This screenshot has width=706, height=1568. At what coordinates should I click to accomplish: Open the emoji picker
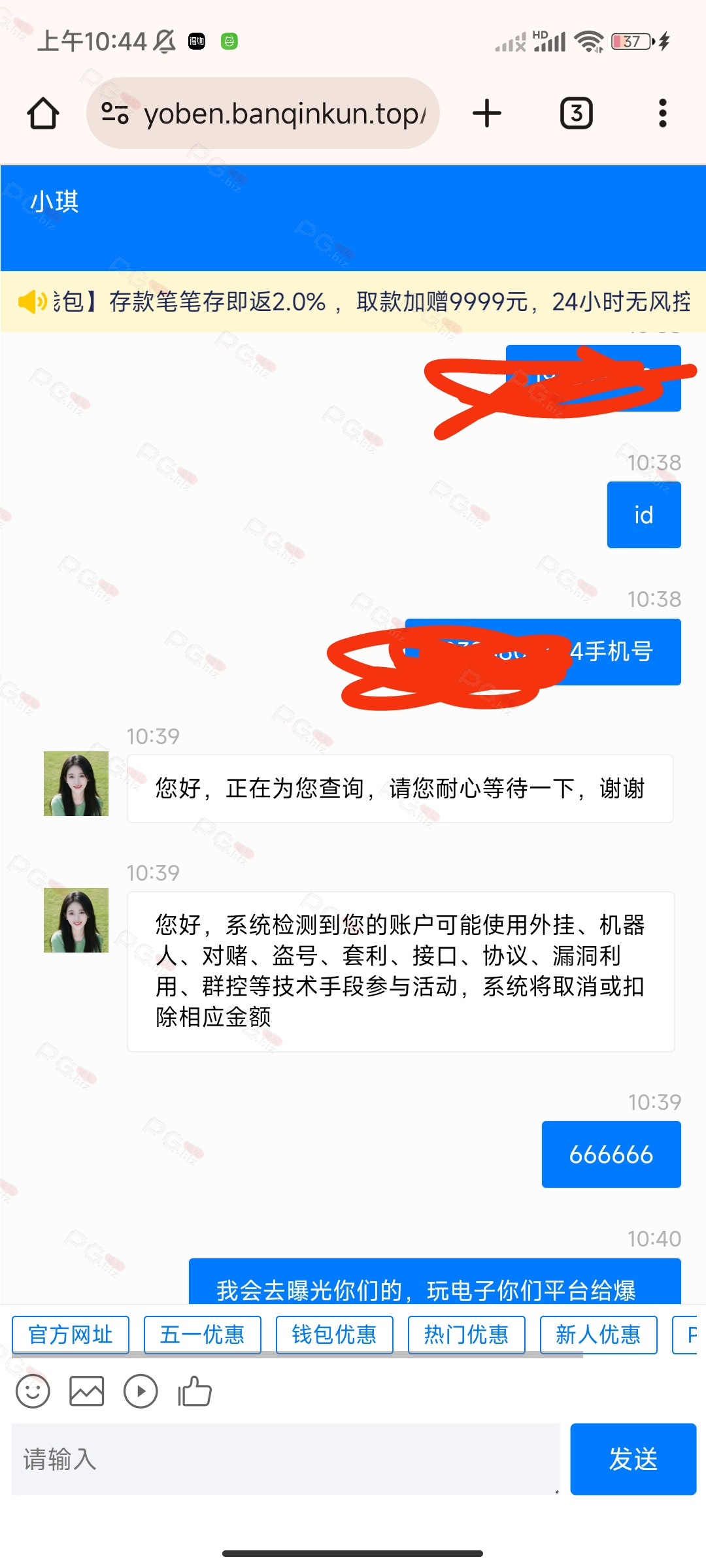tap(33, 1391)
